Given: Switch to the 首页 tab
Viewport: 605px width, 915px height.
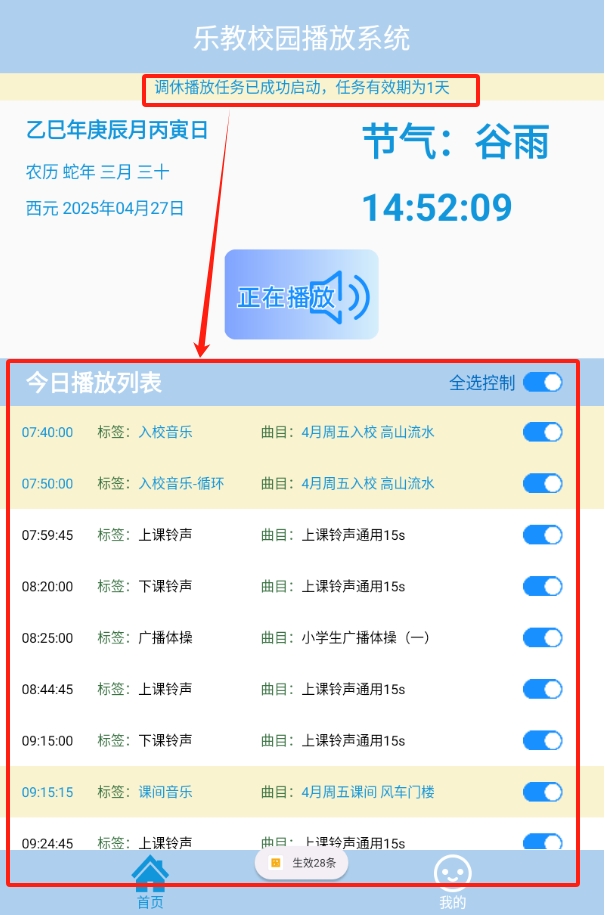Looking at the screenshot, I should [x=150, y=881].
